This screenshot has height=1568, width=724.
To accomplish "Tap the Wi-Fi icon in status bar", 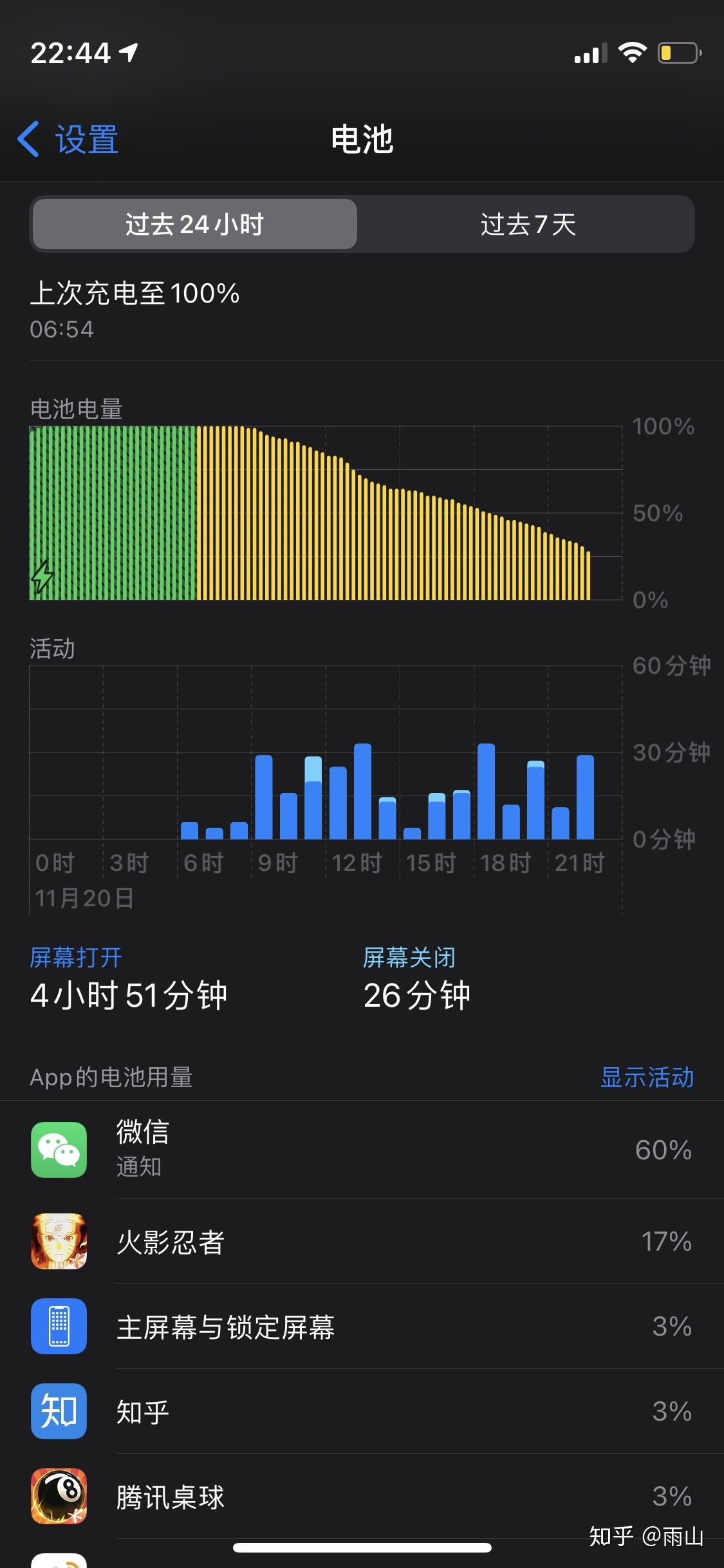I will click(632, 54).
